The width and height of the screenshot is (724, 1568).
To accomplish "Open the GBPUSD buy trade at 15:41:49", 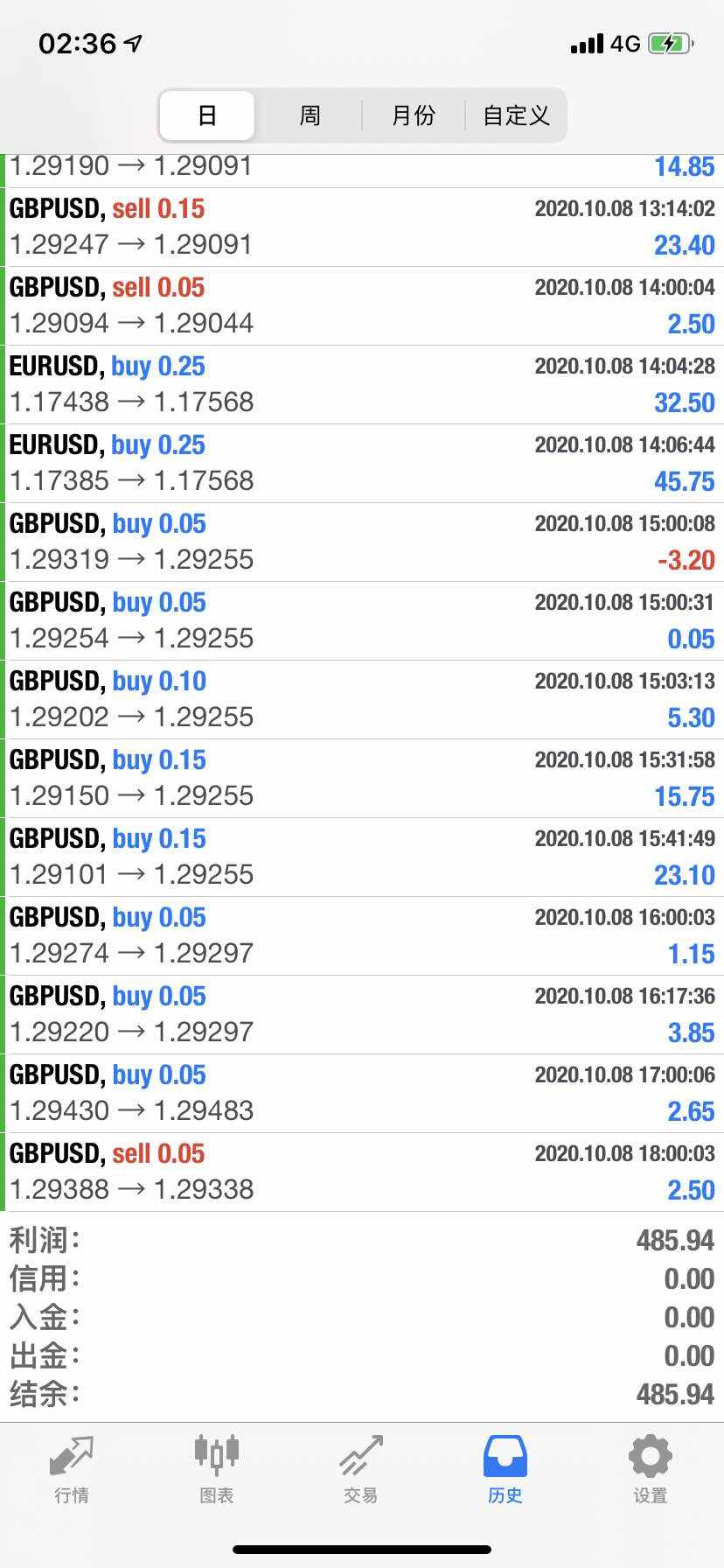I will 362,857.
